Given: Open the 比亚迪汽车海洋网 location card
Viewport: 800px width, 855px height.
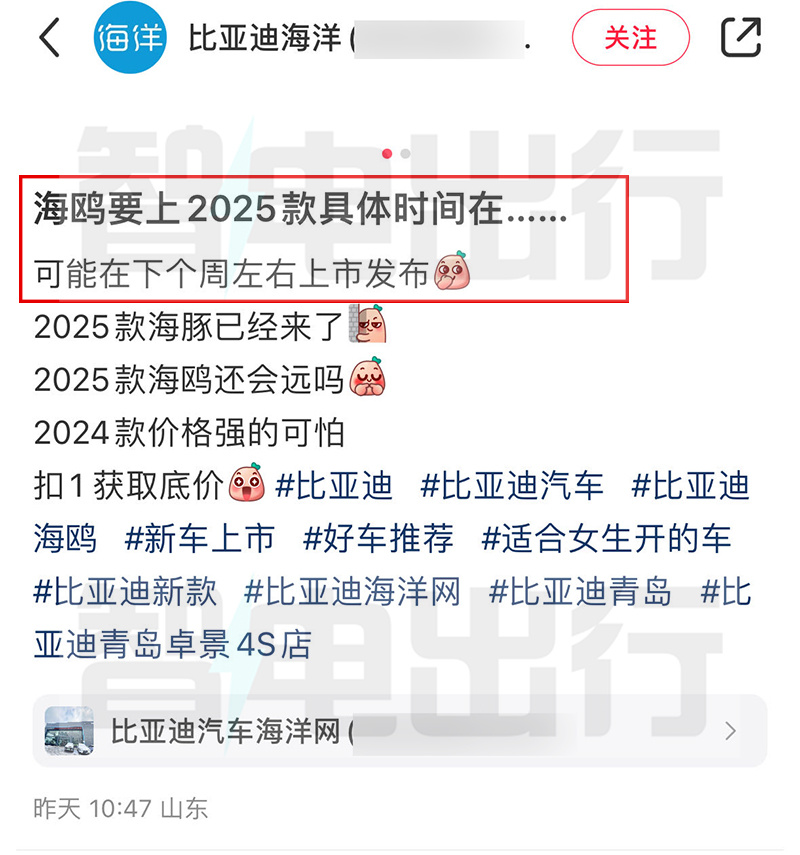Looking at the screenshot, I should [x=399, y=731].
